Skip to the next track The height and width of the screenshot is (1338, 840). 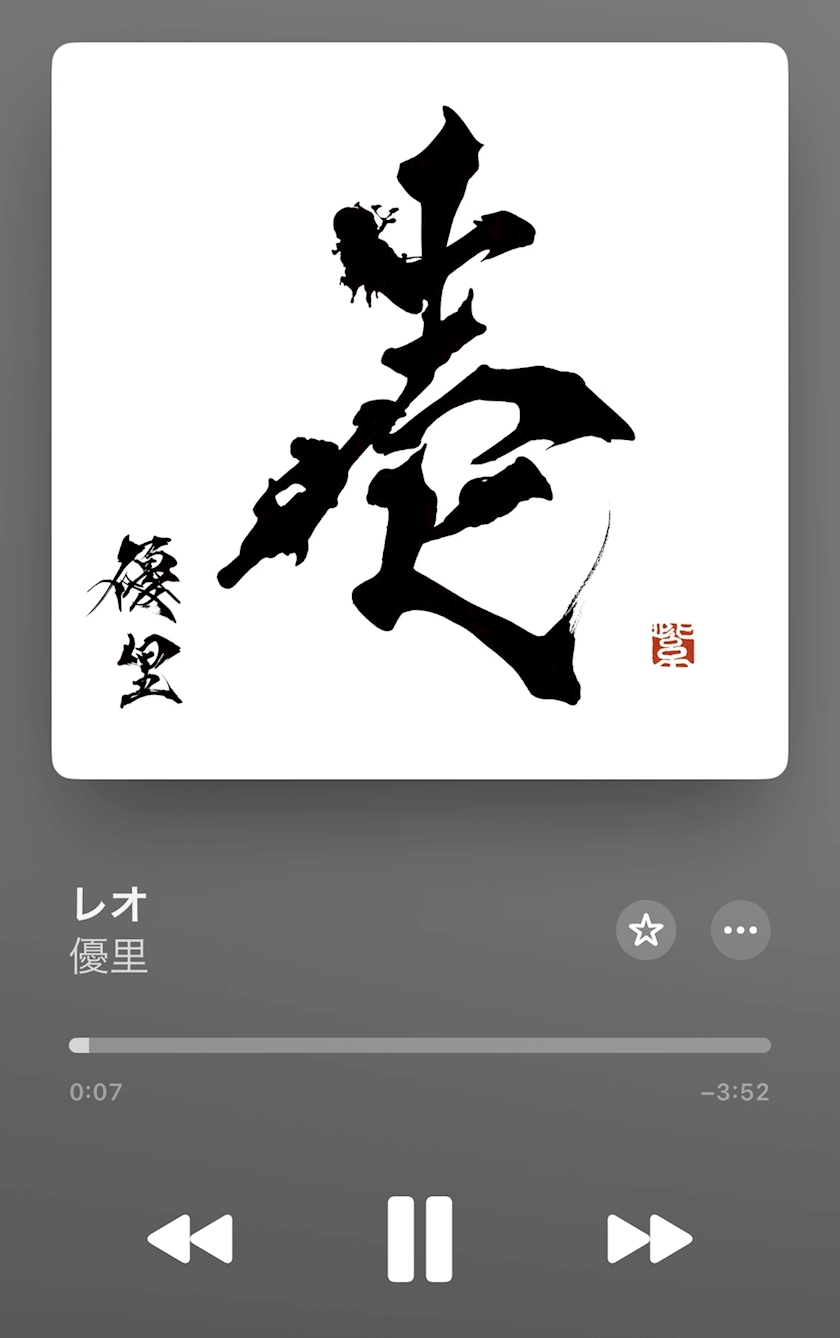(649, 1239)
